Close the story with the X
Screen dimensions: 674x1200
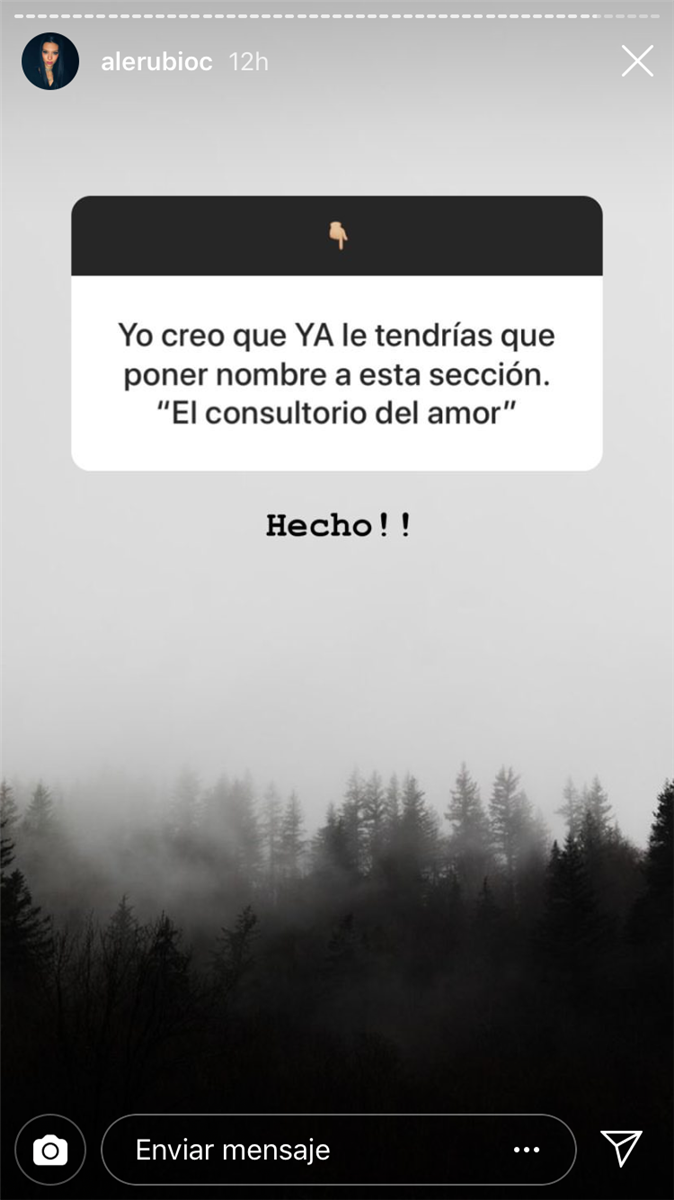(x=637, y=62)
